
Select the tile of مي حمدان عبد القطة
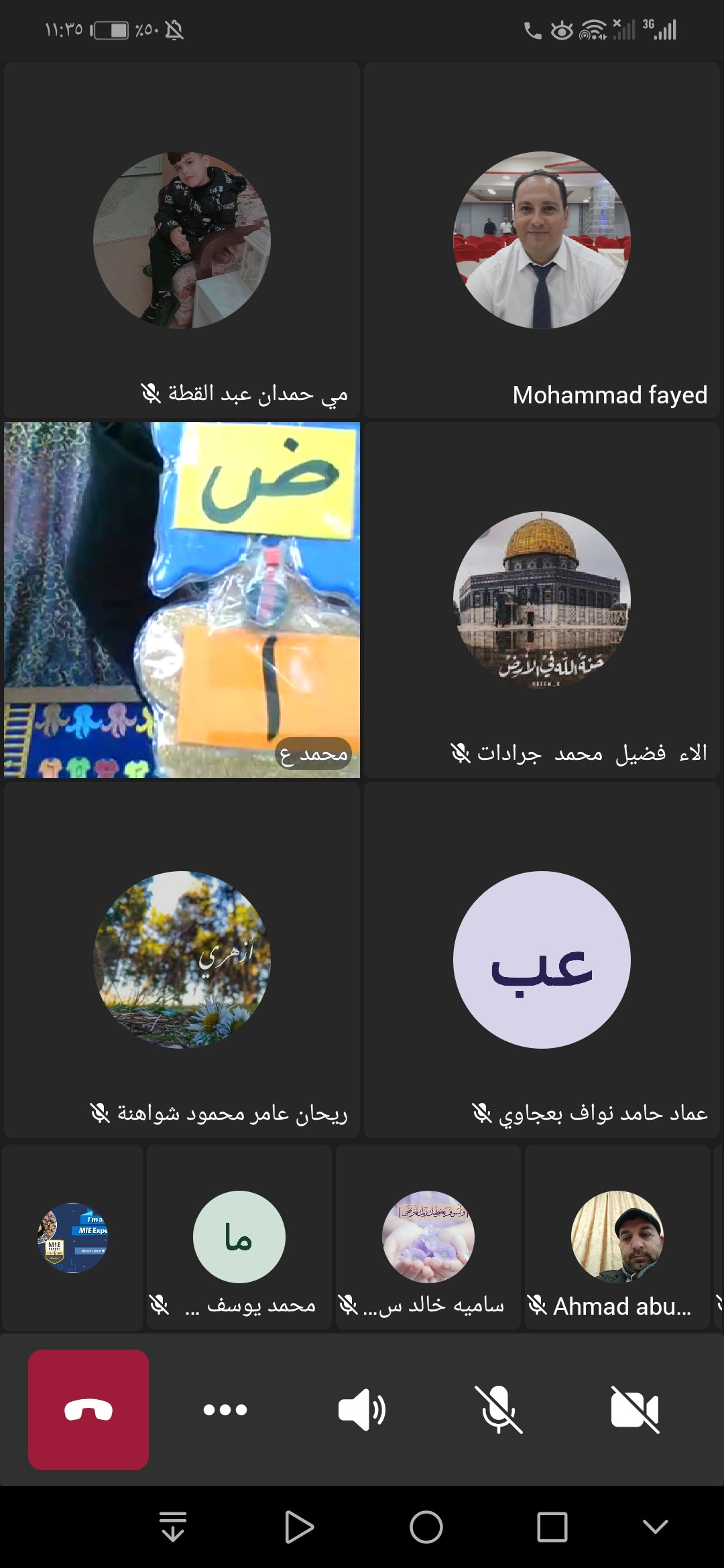click(x=182, y=241)
